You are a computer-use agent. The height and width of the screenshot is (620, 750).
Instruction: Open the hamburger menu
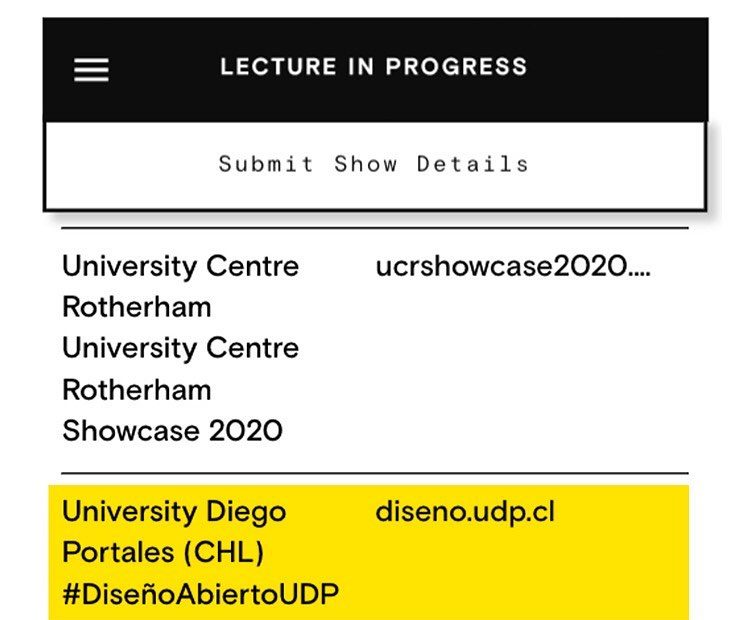(91, 70)
